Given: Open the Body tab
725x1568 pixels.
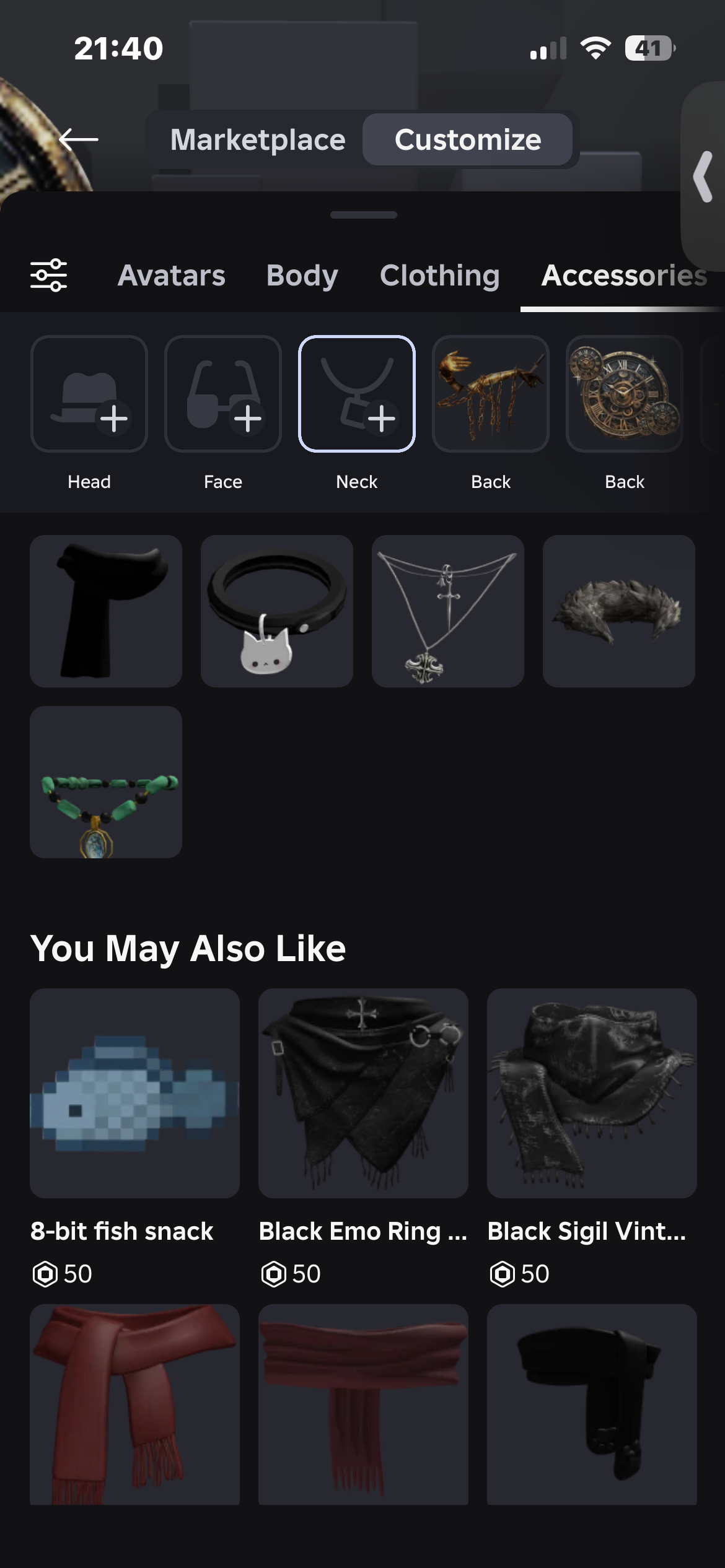Looking at the screenshot, I should coord(302,276).
